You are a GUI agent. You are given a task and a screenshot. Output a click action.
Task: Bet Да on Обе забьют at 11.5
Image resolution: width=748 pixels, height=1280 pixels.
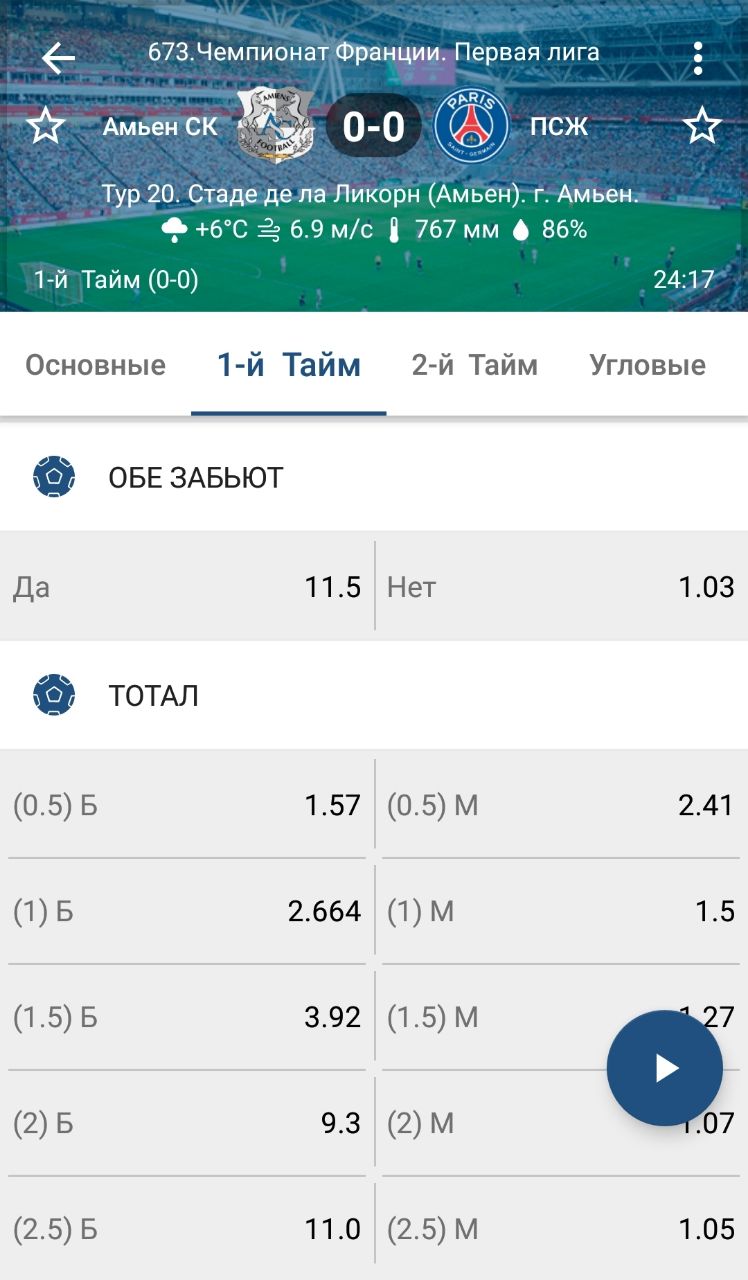click(x=187, y=587)
